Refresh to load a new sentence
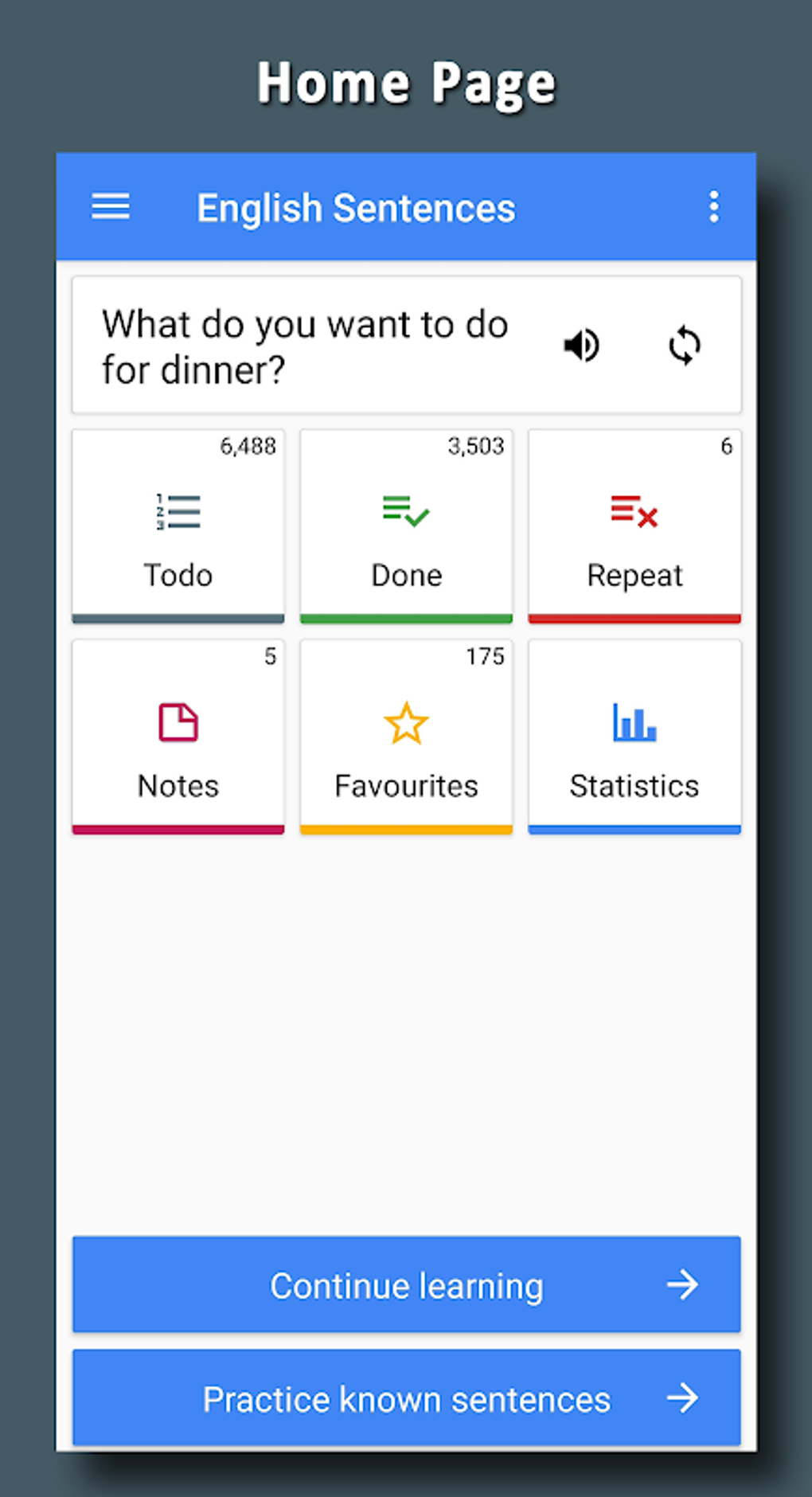 pos(684,344)
